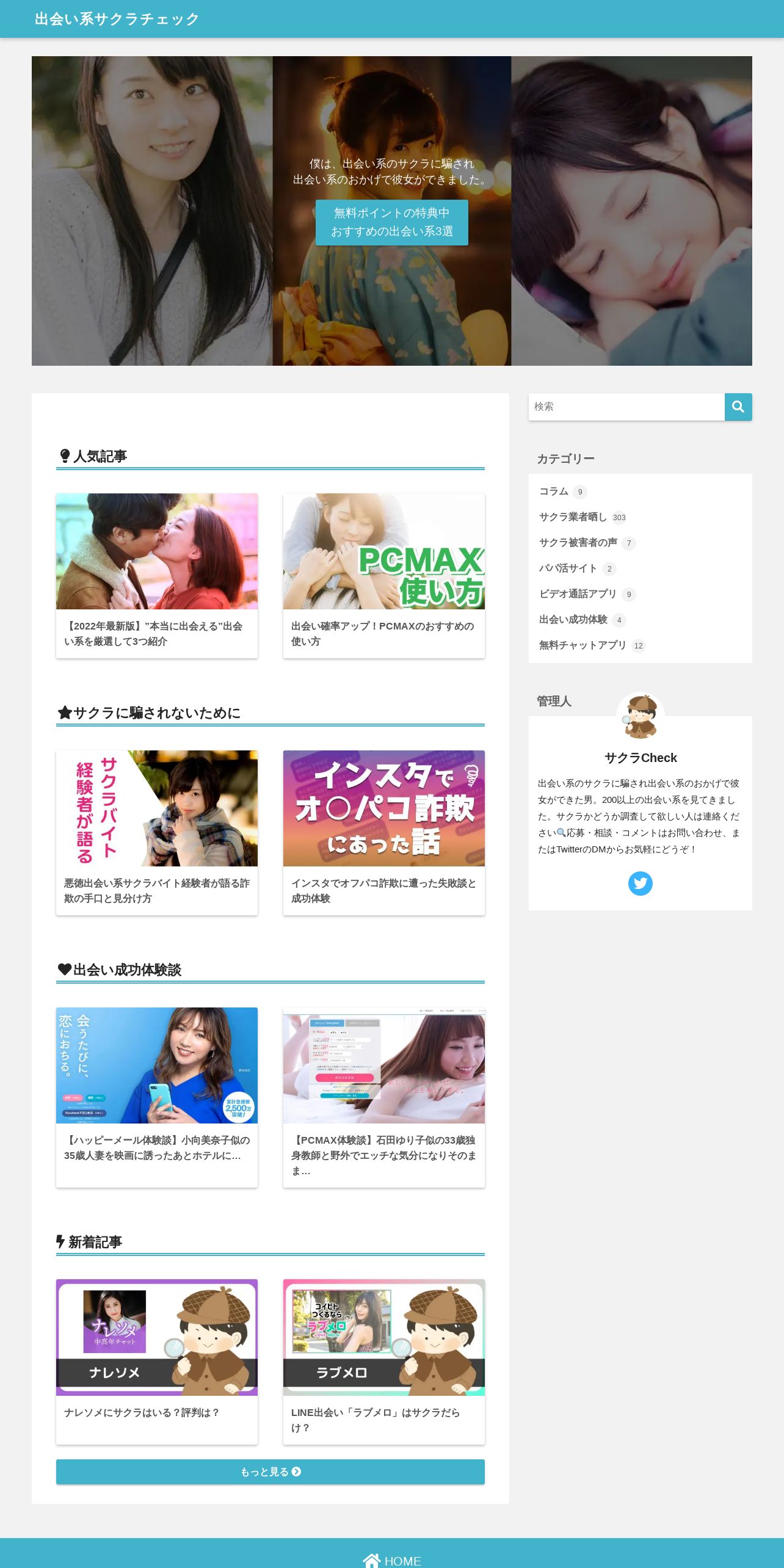Focus the 検索 search field
The image size is (784, 1568).
[x=626, y=407]
